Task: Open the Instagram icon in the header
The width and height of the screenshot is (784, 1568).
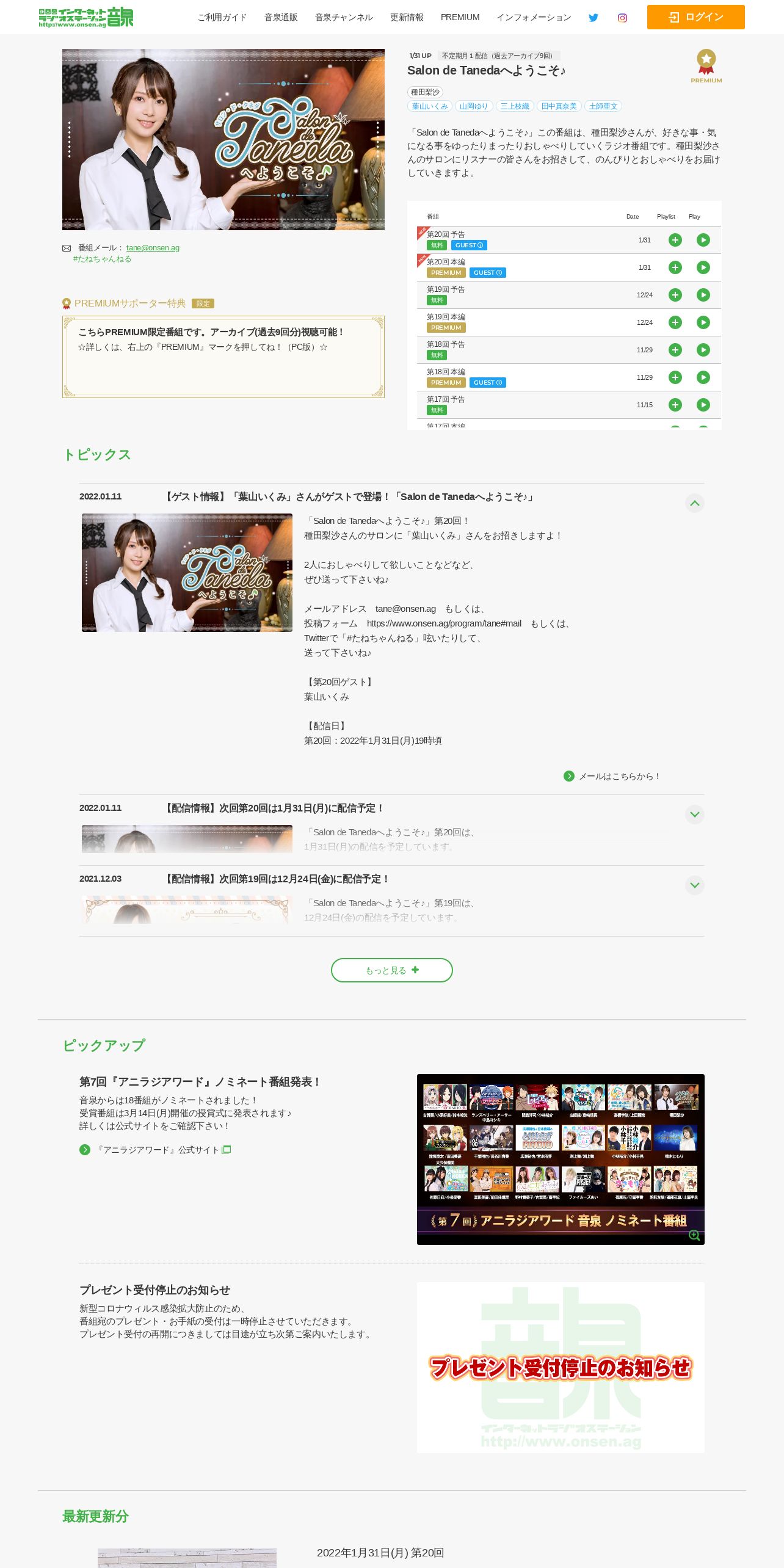Action: pos(622,18)
